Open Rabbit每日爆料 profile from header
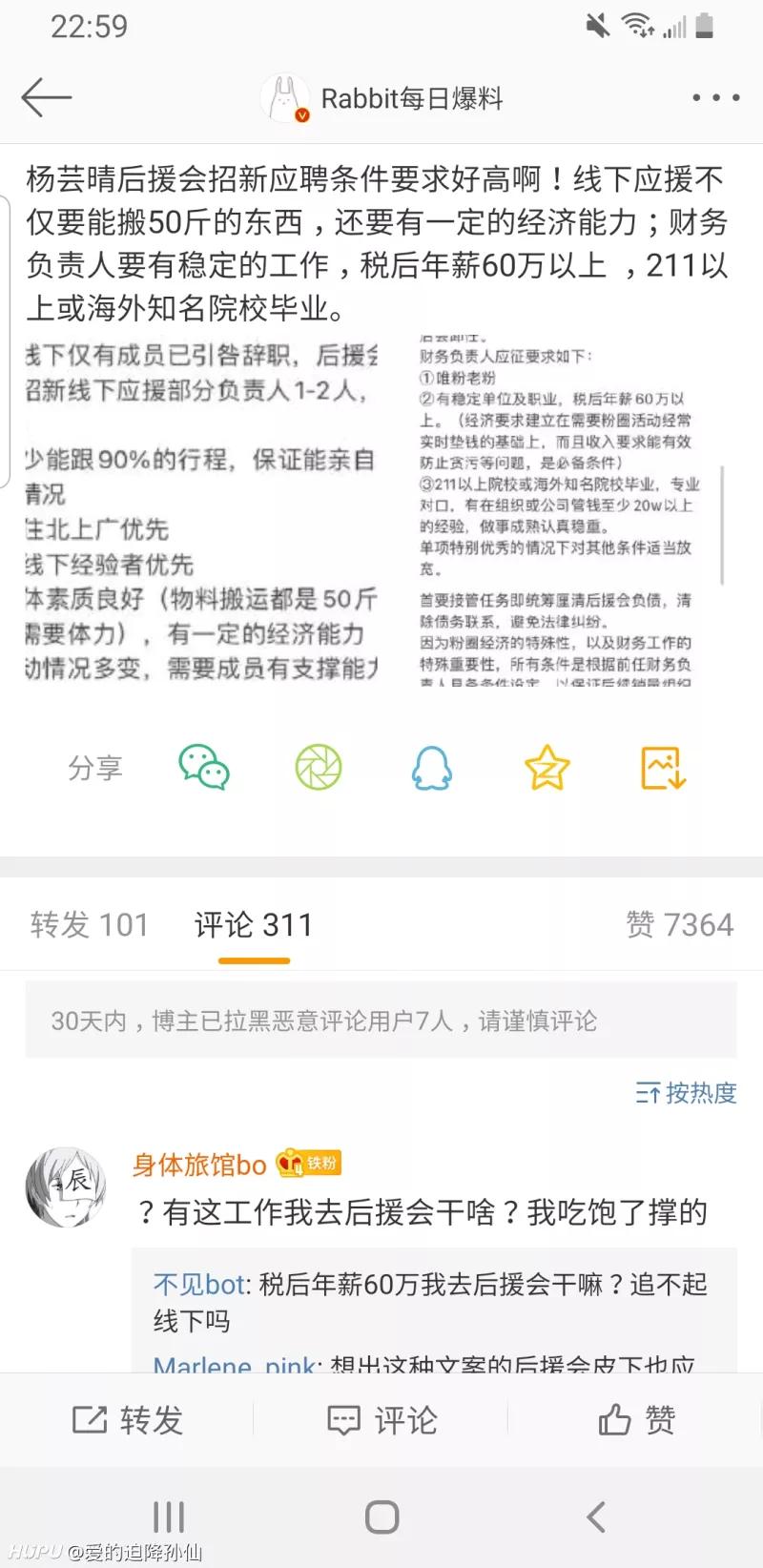The image size is (763, 1568). [x=410, y=98]
